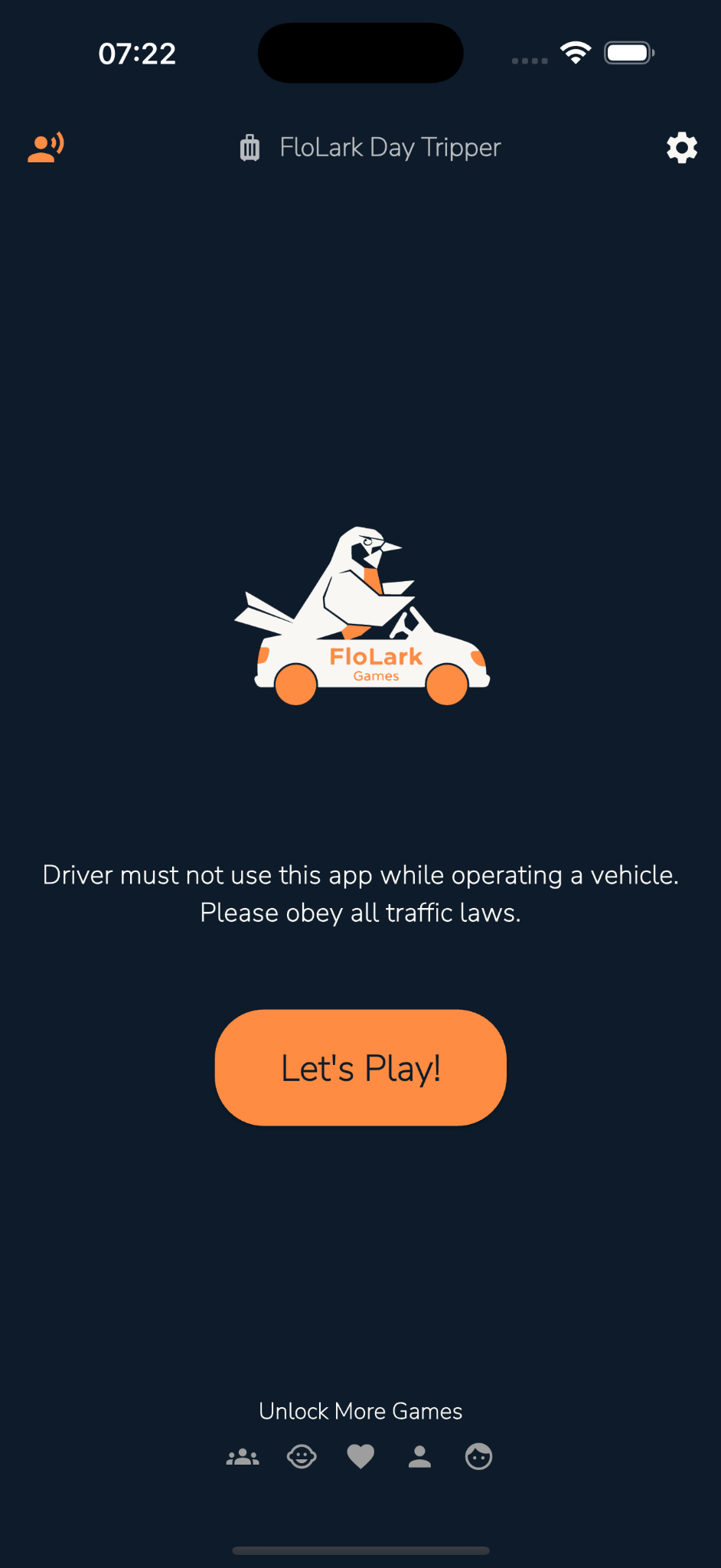Image resolution: width=721 pixels, height=1568 pixels.
Task: Open the single person game pack icon
Action: pyautogui.click(x=419, y=1456)
